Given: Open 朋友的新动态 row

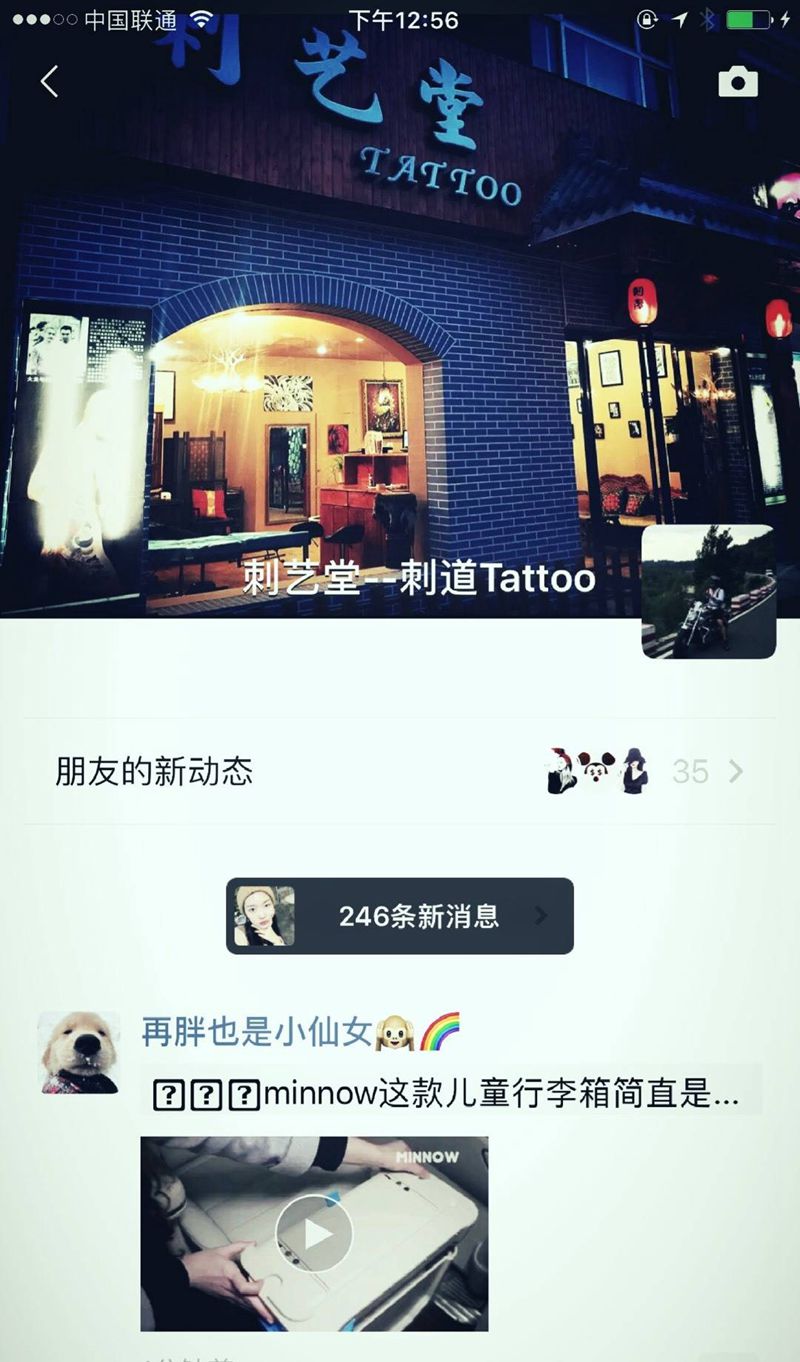Looking at the screenshot, I should coord(400,771).
